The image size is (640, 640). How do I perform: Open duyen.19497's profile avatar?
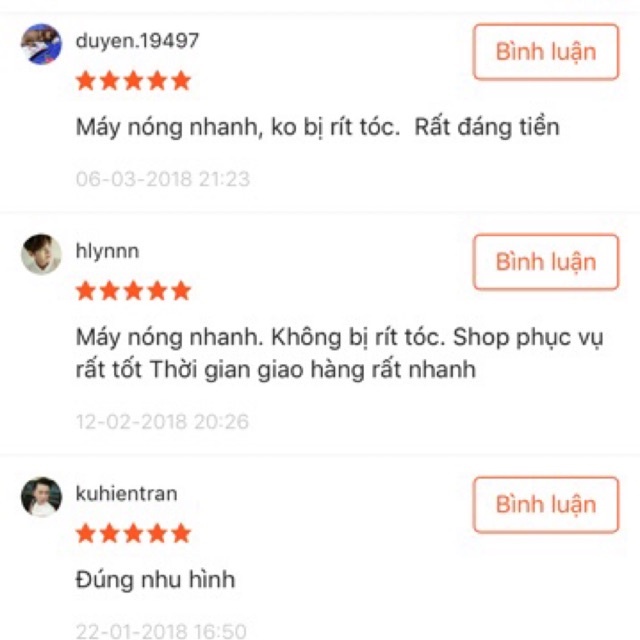coord(41,44)
